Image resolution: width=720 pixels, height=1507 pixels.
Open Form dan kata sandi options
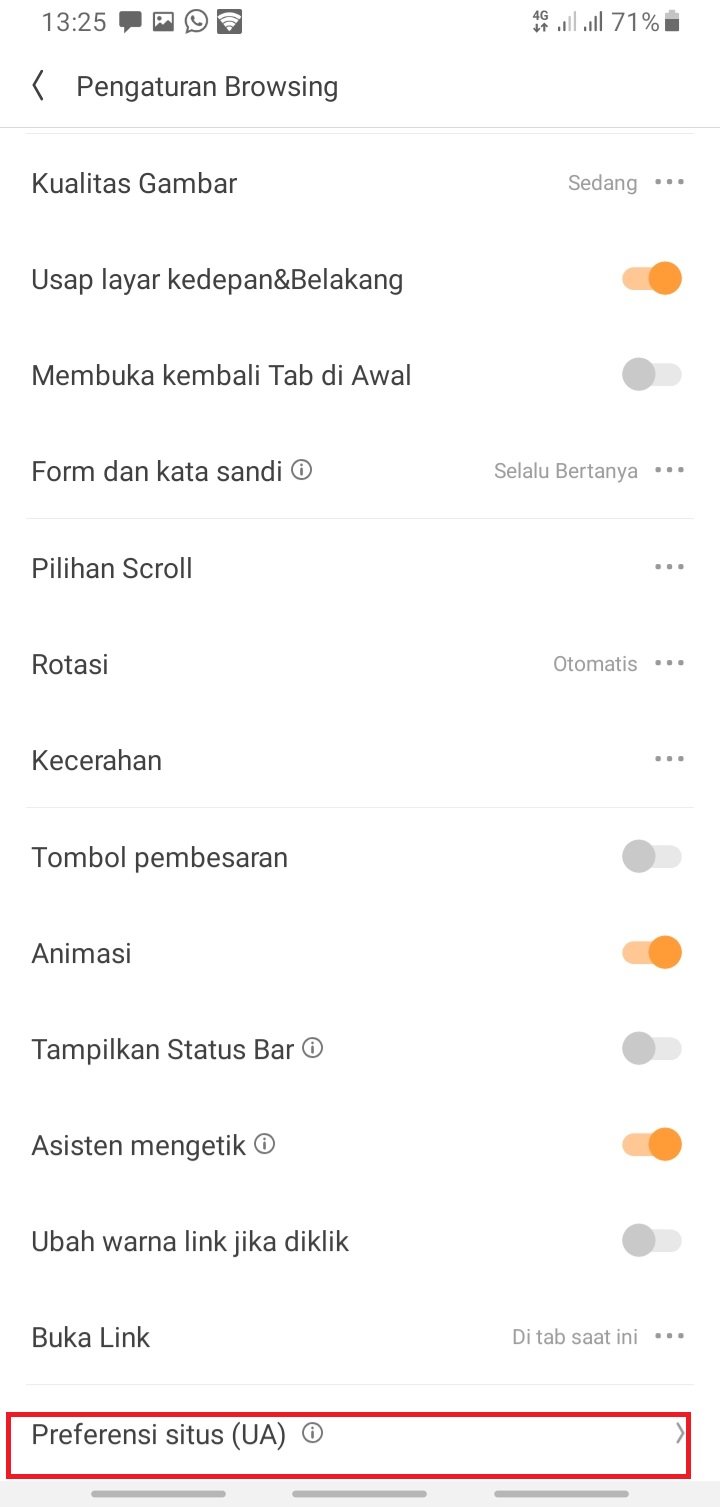point(669,470)
